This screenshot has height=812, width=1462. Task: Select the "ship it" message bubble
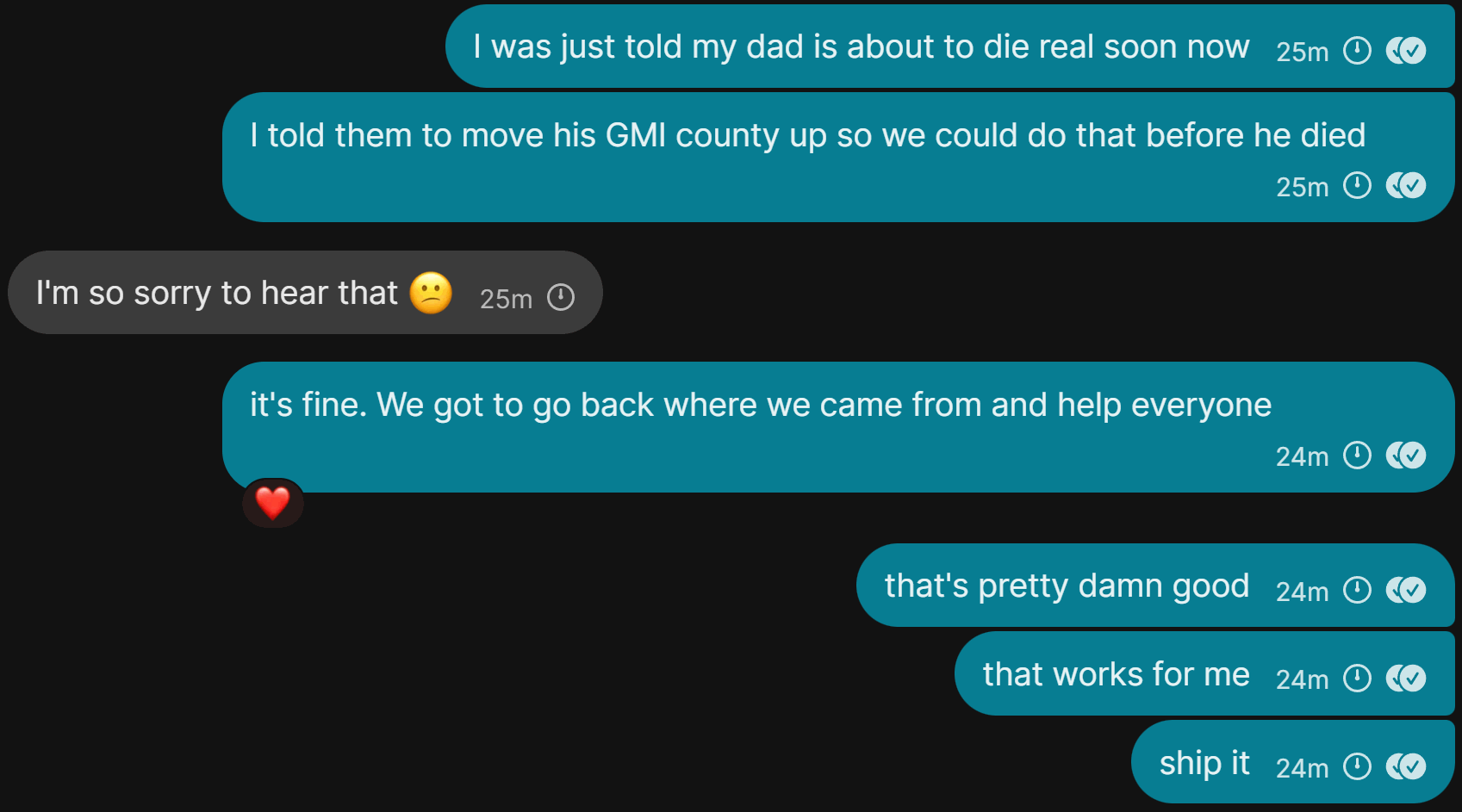click(x=1204, y=763)
